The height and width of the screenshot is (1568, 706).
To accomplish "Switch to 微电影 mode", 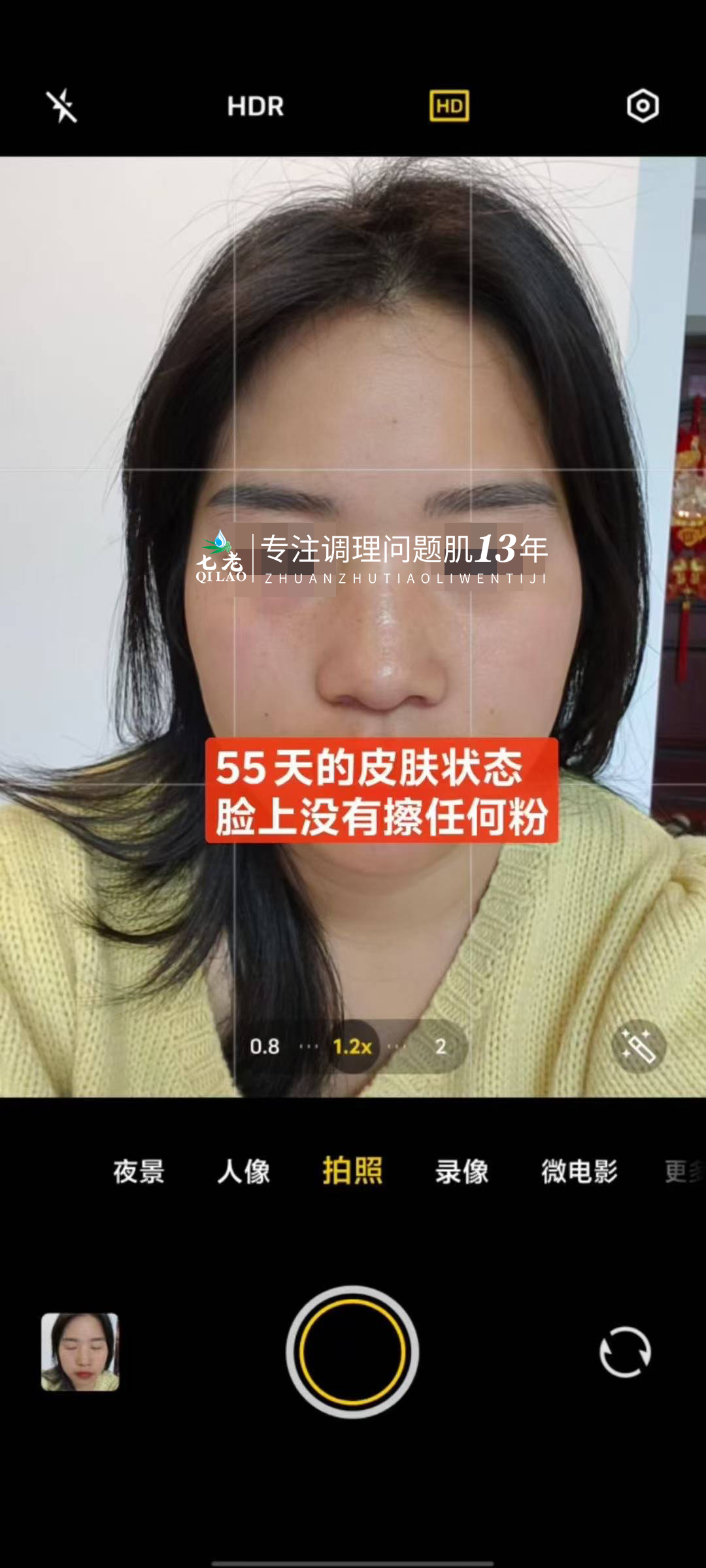I will [x=579, y=1171].
